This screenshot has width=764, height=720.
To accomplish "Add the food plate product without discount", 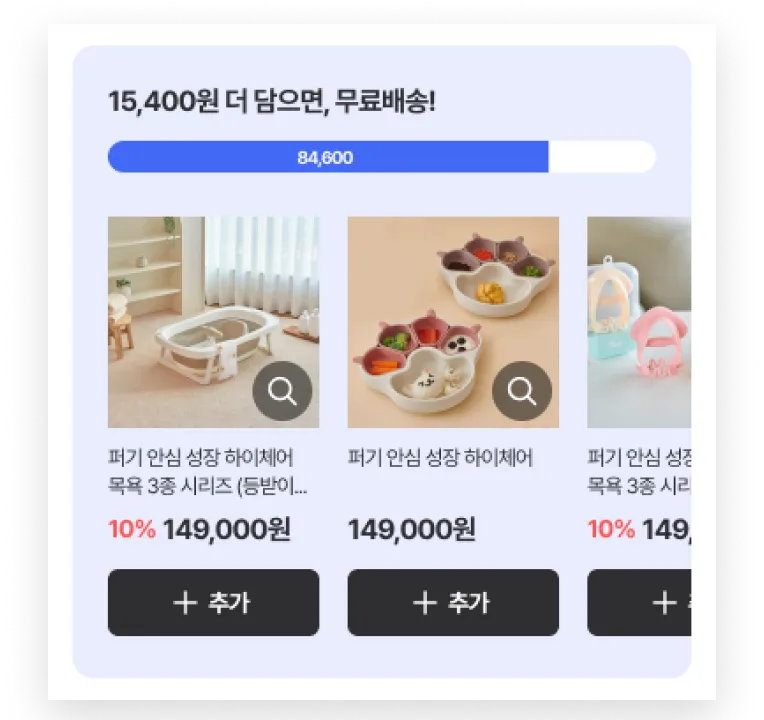I will point(453,603).
